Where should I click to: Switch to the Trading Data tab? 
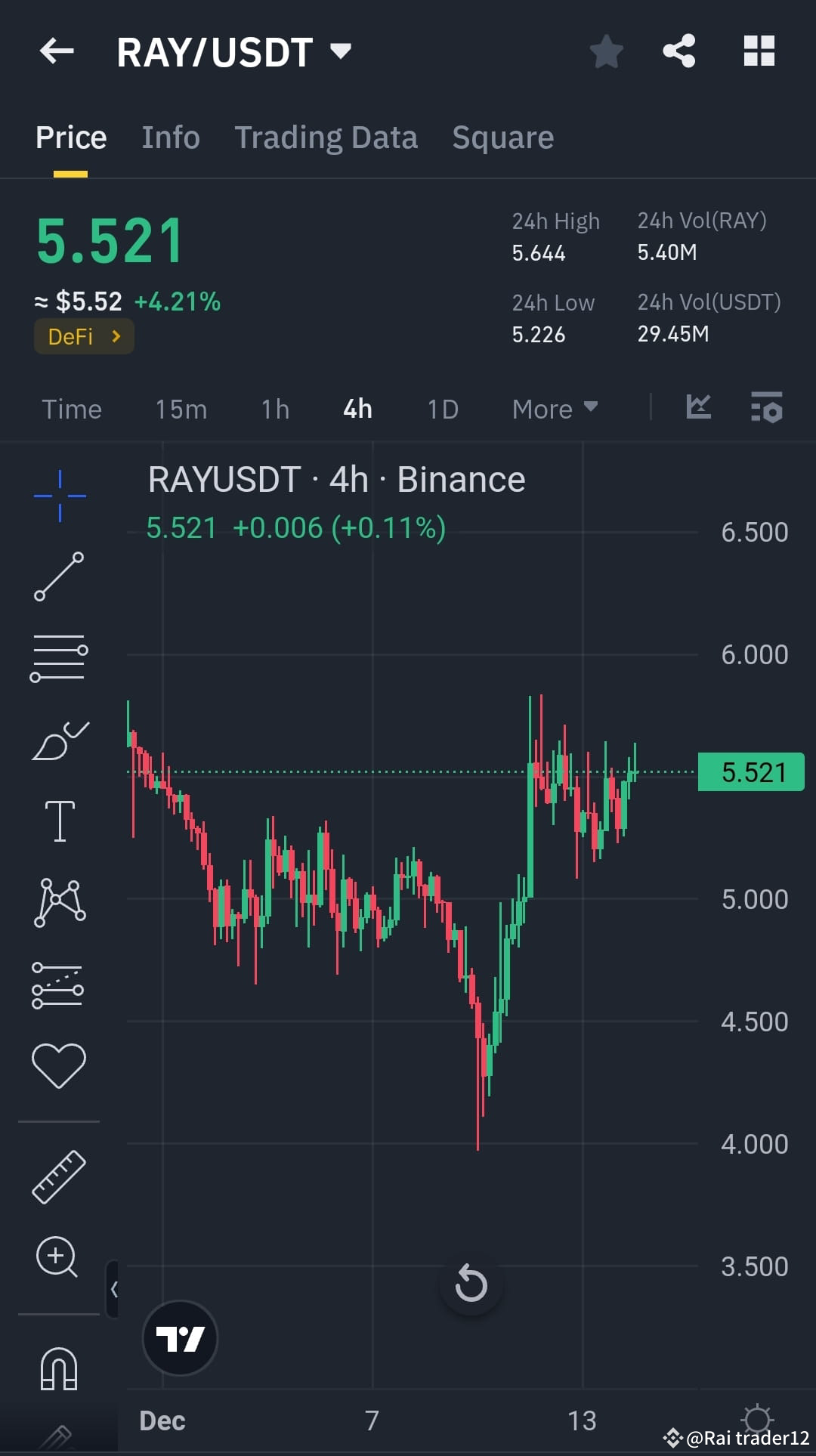[x=326, y=138]
